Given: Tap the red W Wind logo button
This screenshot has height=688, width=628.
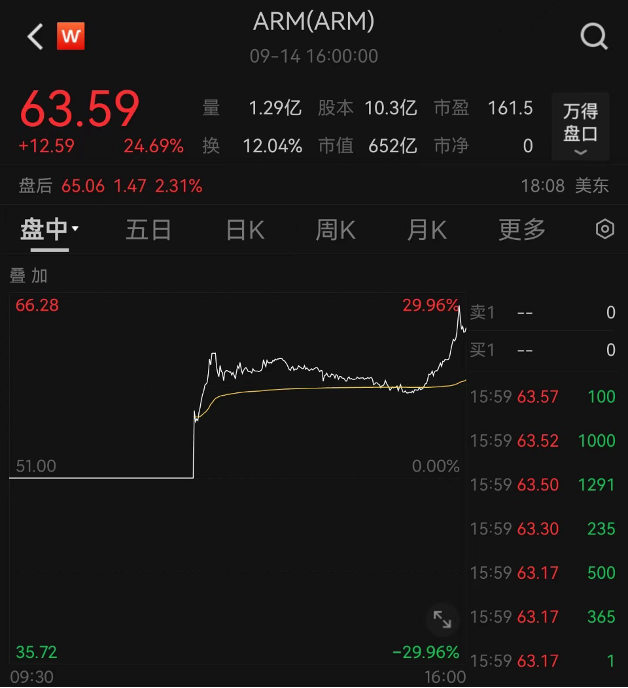Looking at the screenshot, I should 70,37.
